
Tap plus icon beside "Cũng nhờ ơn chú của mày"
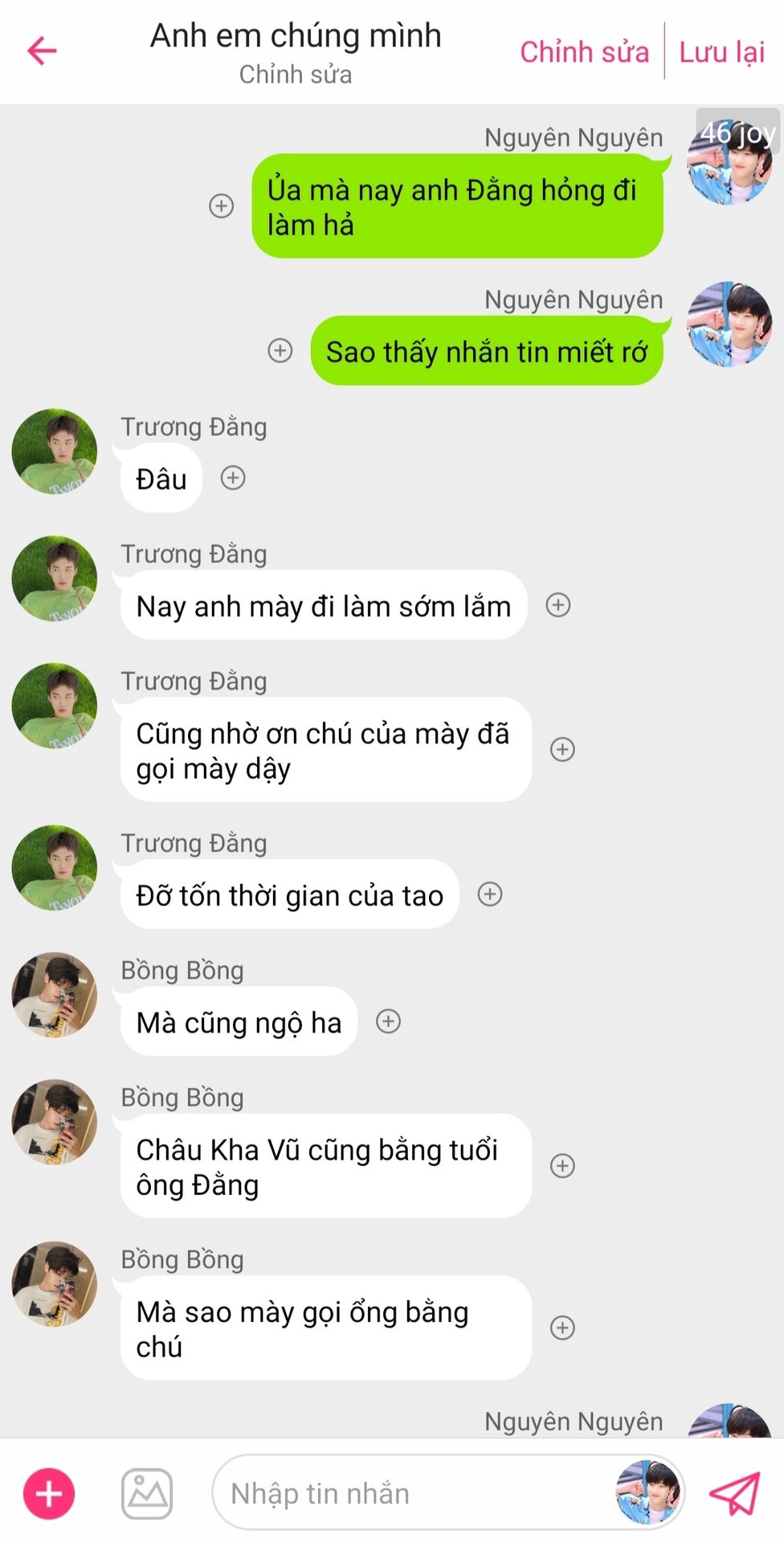tap(562, 750)
